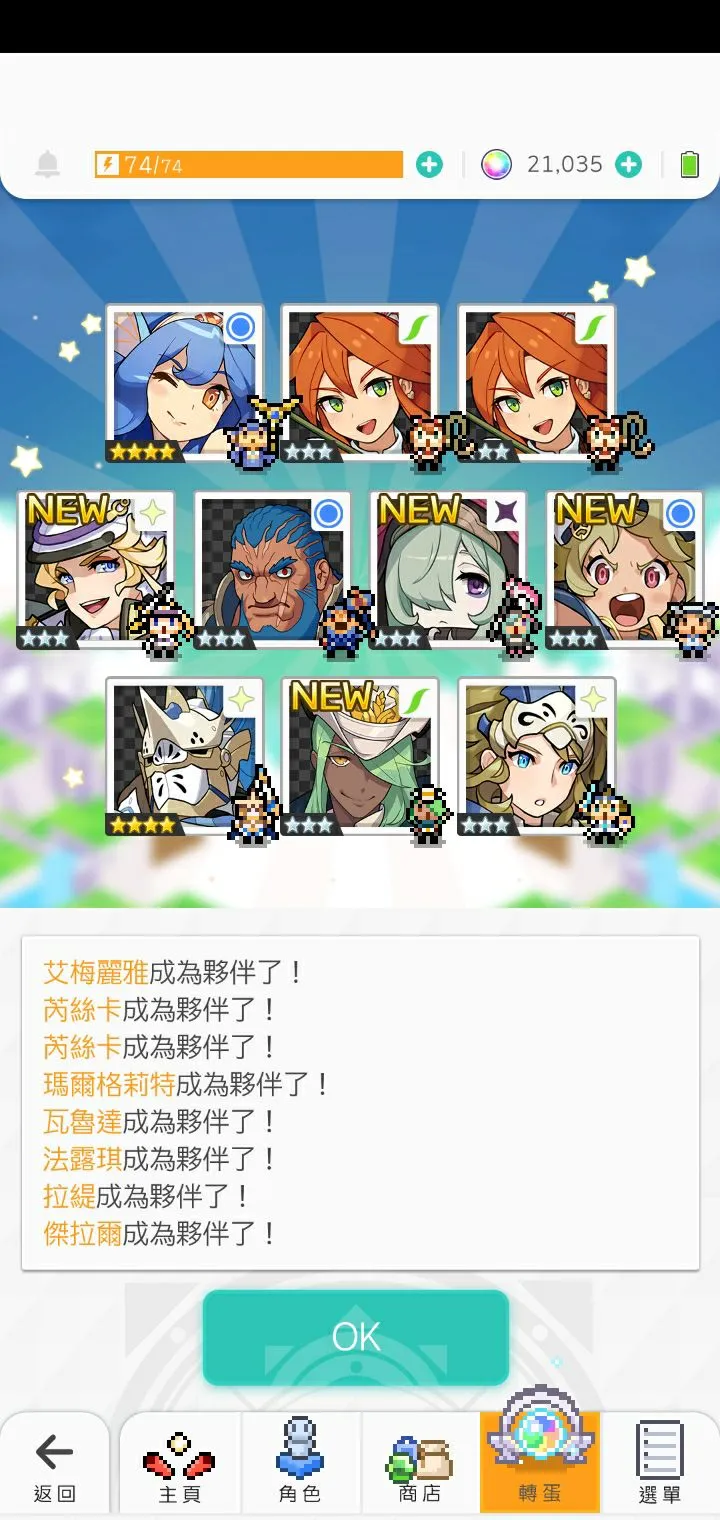The width and height of the screenshot is (720, 1520).
Task: Open the notifications bell
Action: click(47, 165)
